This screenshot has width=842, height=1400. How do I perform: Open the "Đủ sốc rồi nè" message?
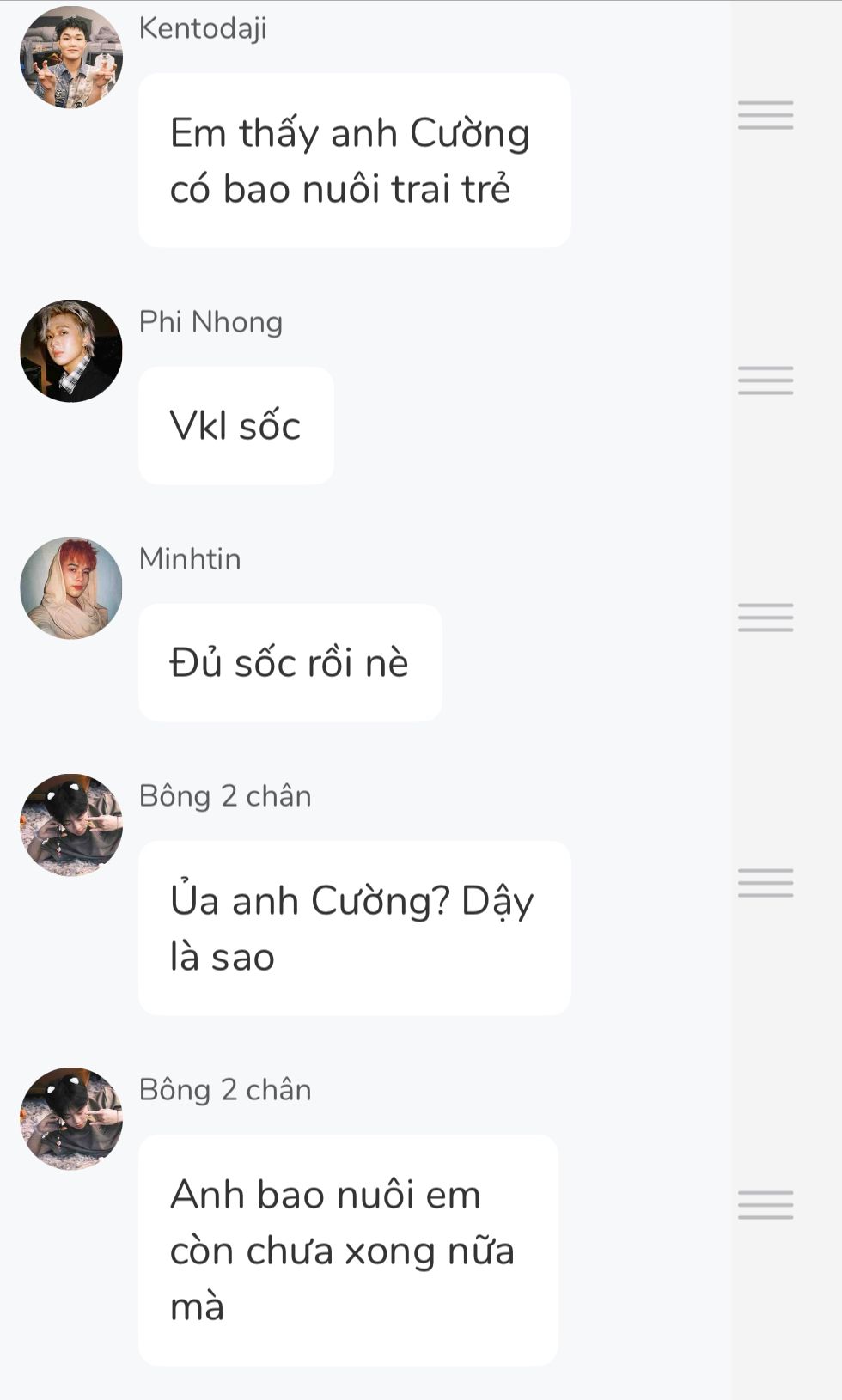click(290, 662)
